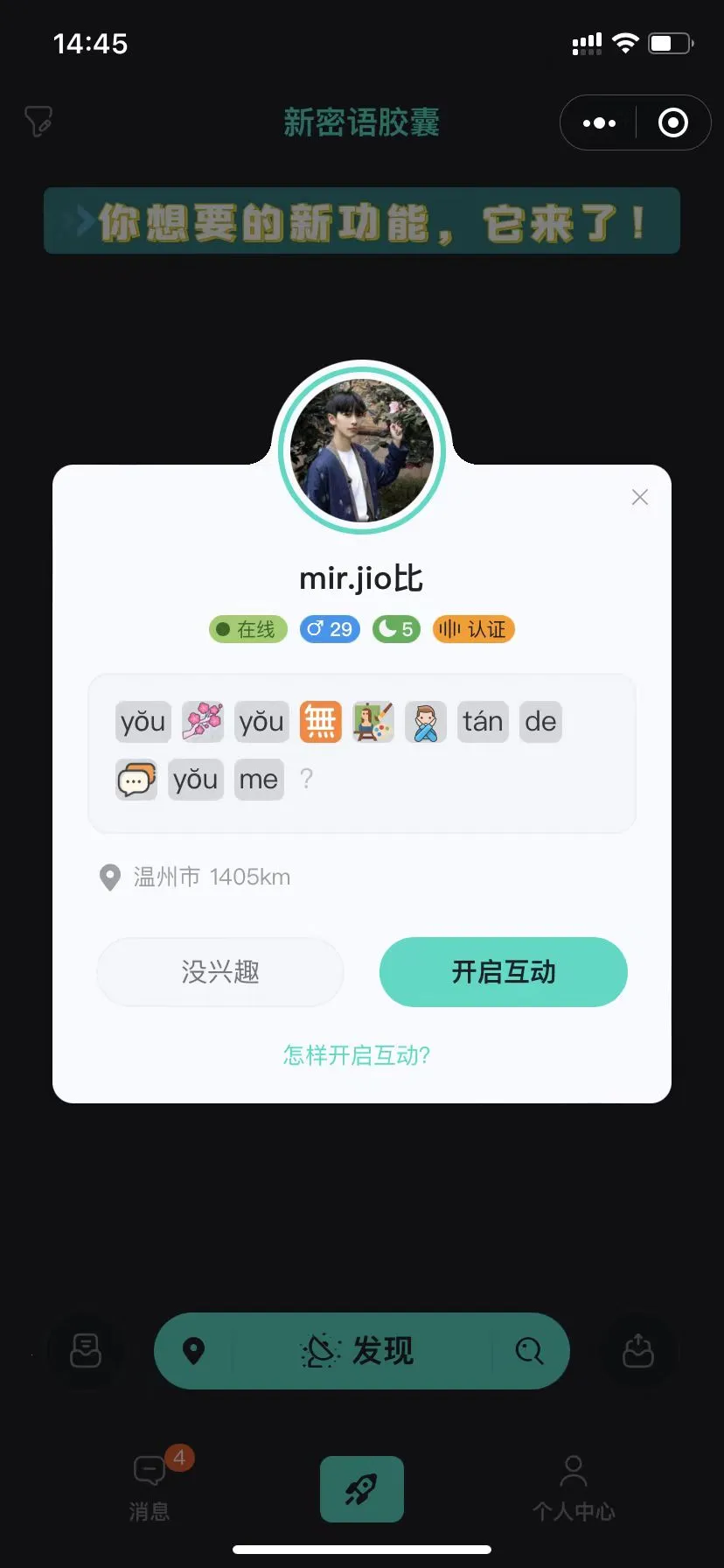This screenshot has height=1568, width=724.
Task: Tap the male 29 gender badge
Action: [x=330, y=629]
